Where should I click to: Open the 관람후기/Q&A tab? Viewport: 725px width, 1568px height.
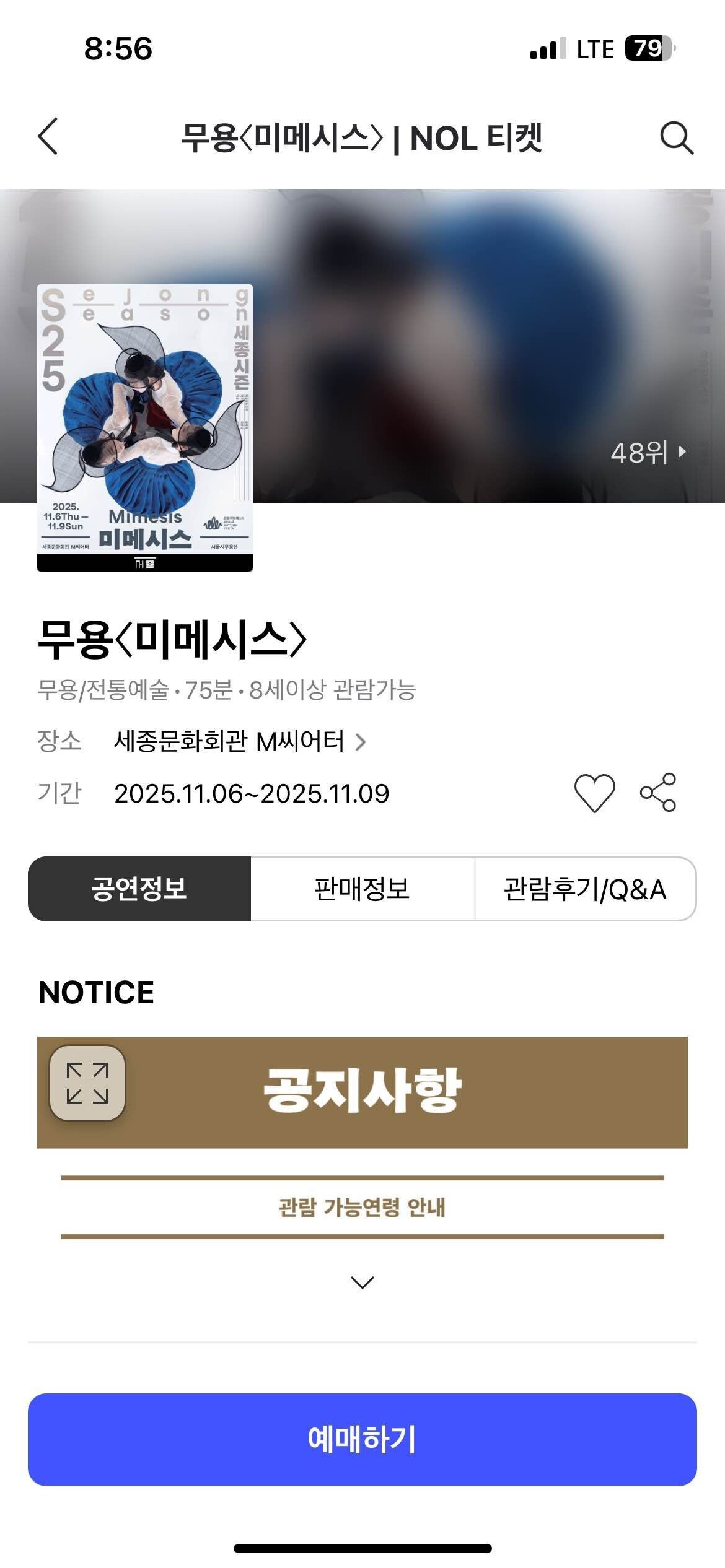[583, 891]
